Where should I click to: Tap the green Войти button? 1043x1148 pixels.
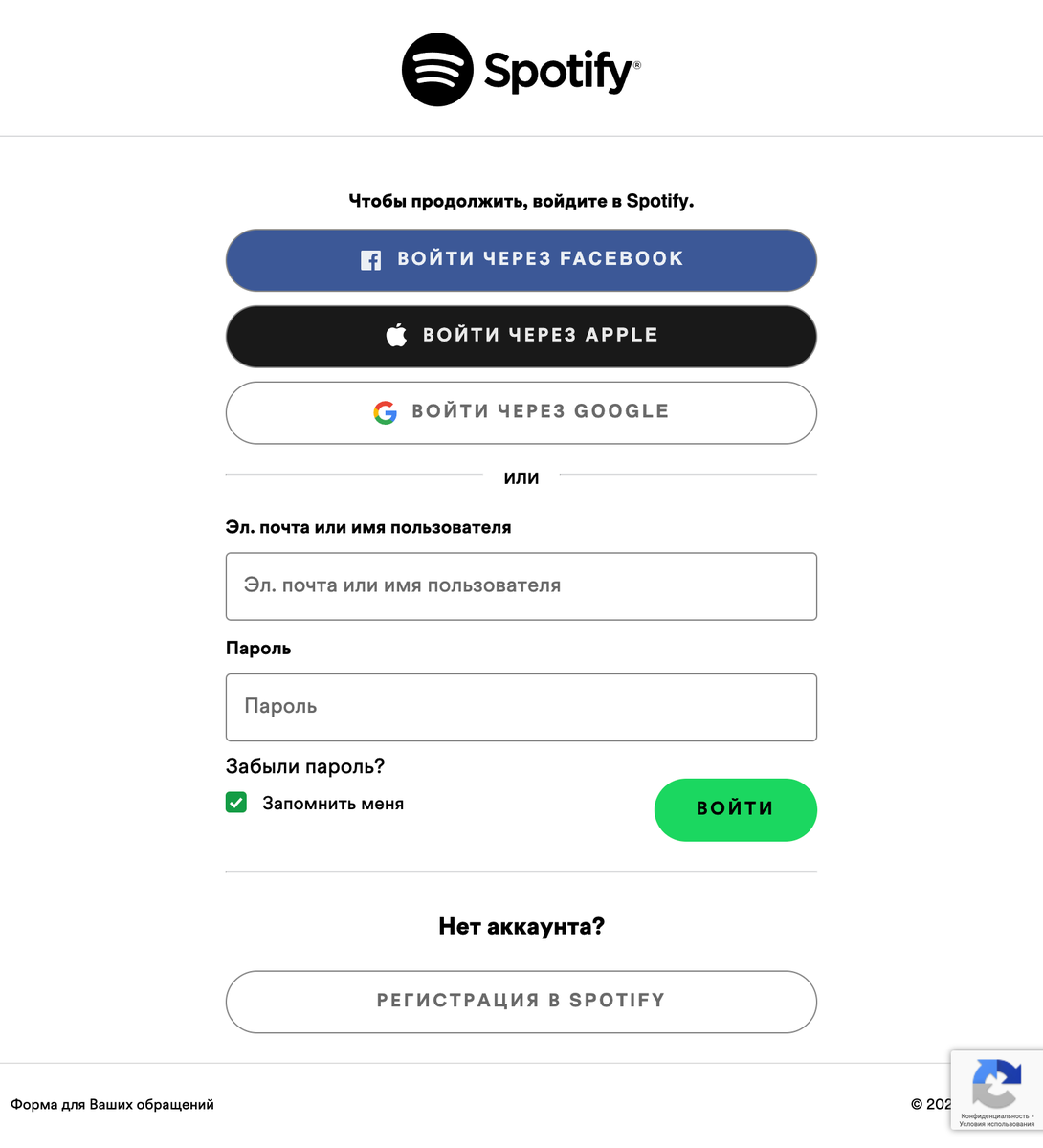[x=735, y=809]
